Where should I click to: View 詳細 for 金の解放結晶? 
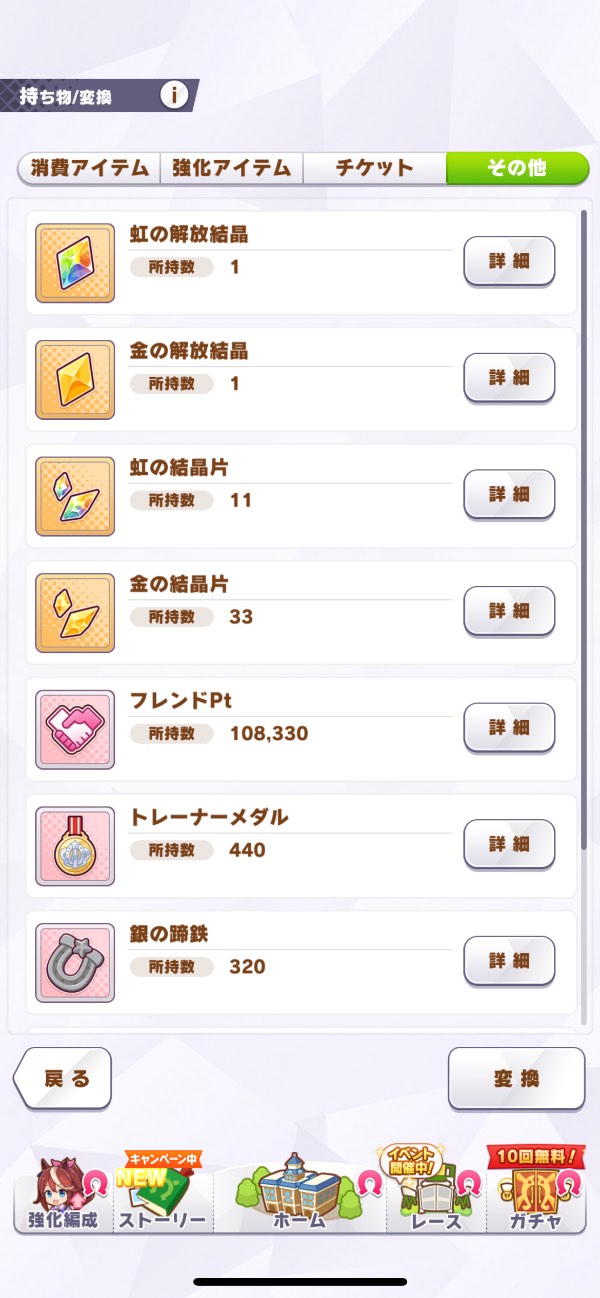point(509,378)
